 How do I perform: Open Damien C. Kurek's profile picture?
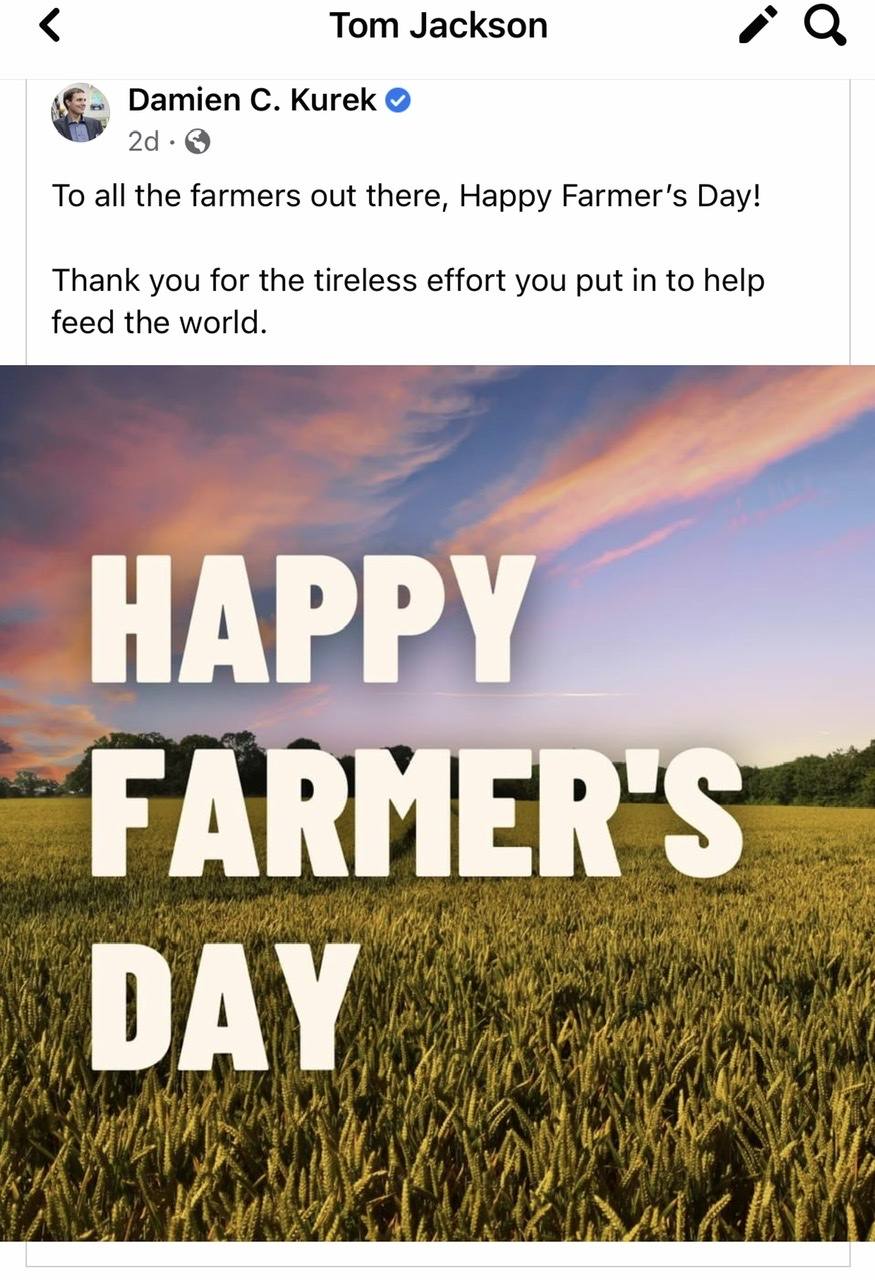pyautogui.click(x=80, y=113)
